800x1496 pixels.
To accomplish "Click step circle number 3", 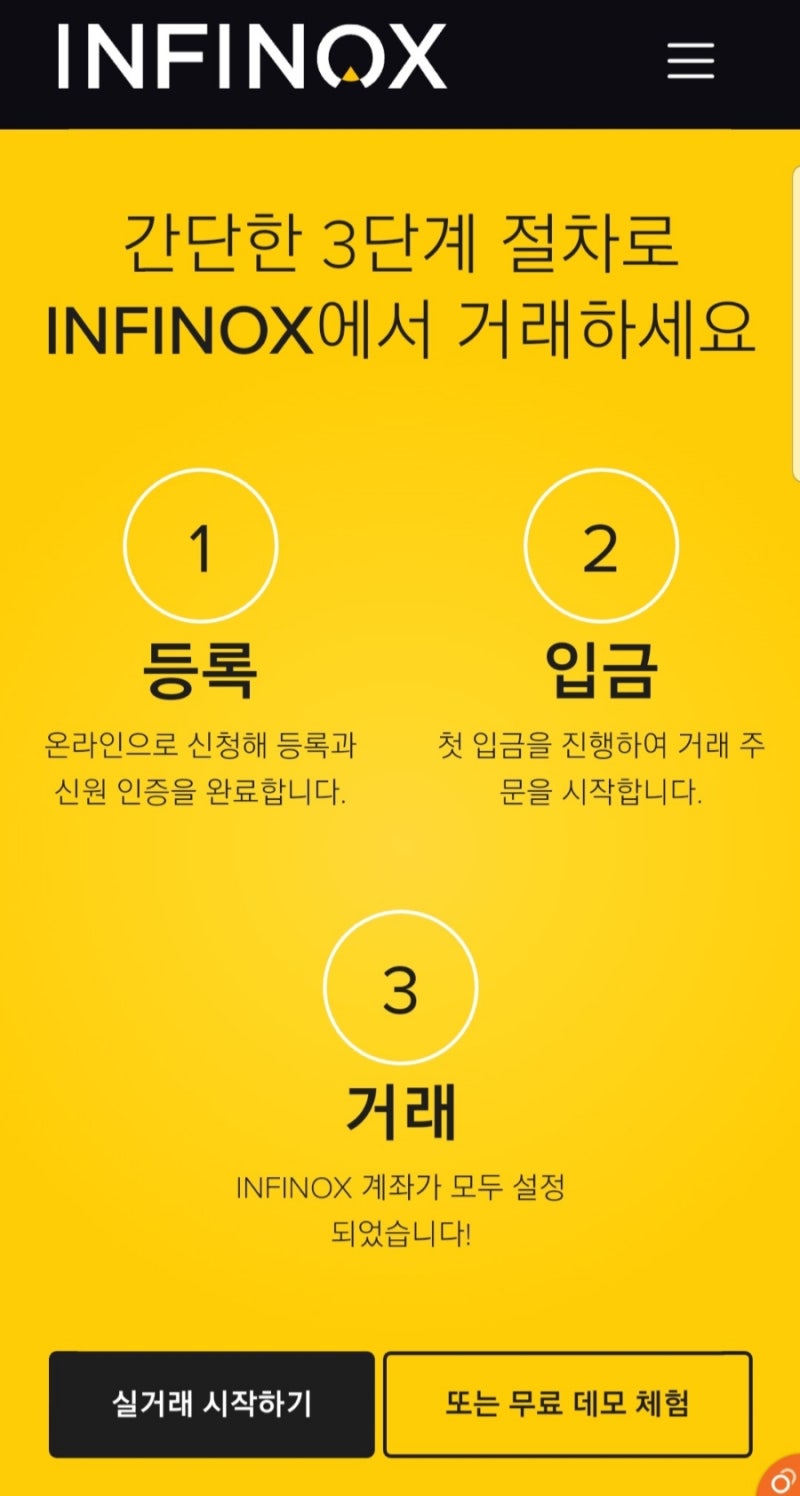I will pyautogui.click(x=401, y=986).
